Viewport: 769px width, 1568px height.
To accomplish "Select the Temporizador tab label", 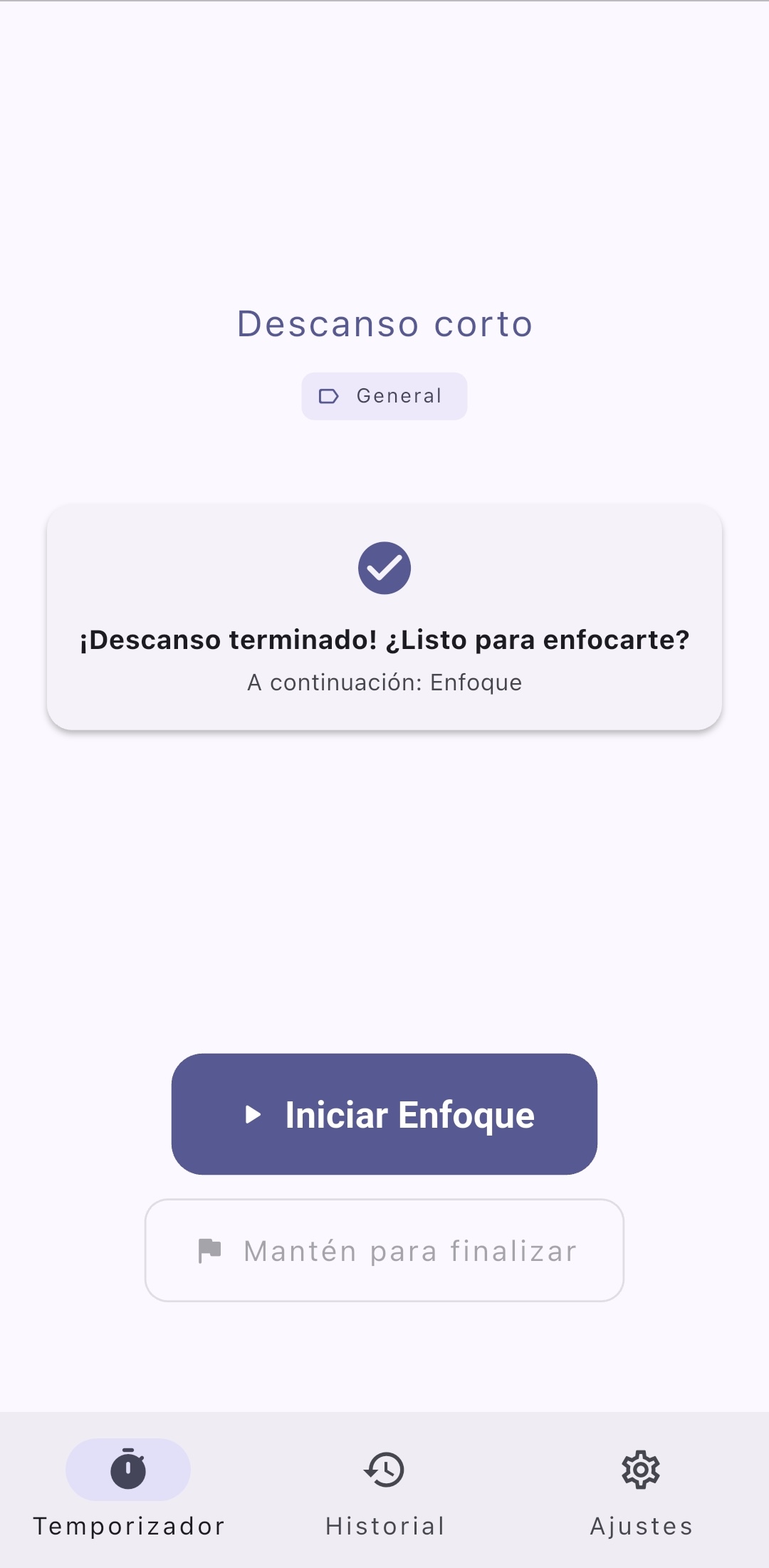I will point(128,1525).
